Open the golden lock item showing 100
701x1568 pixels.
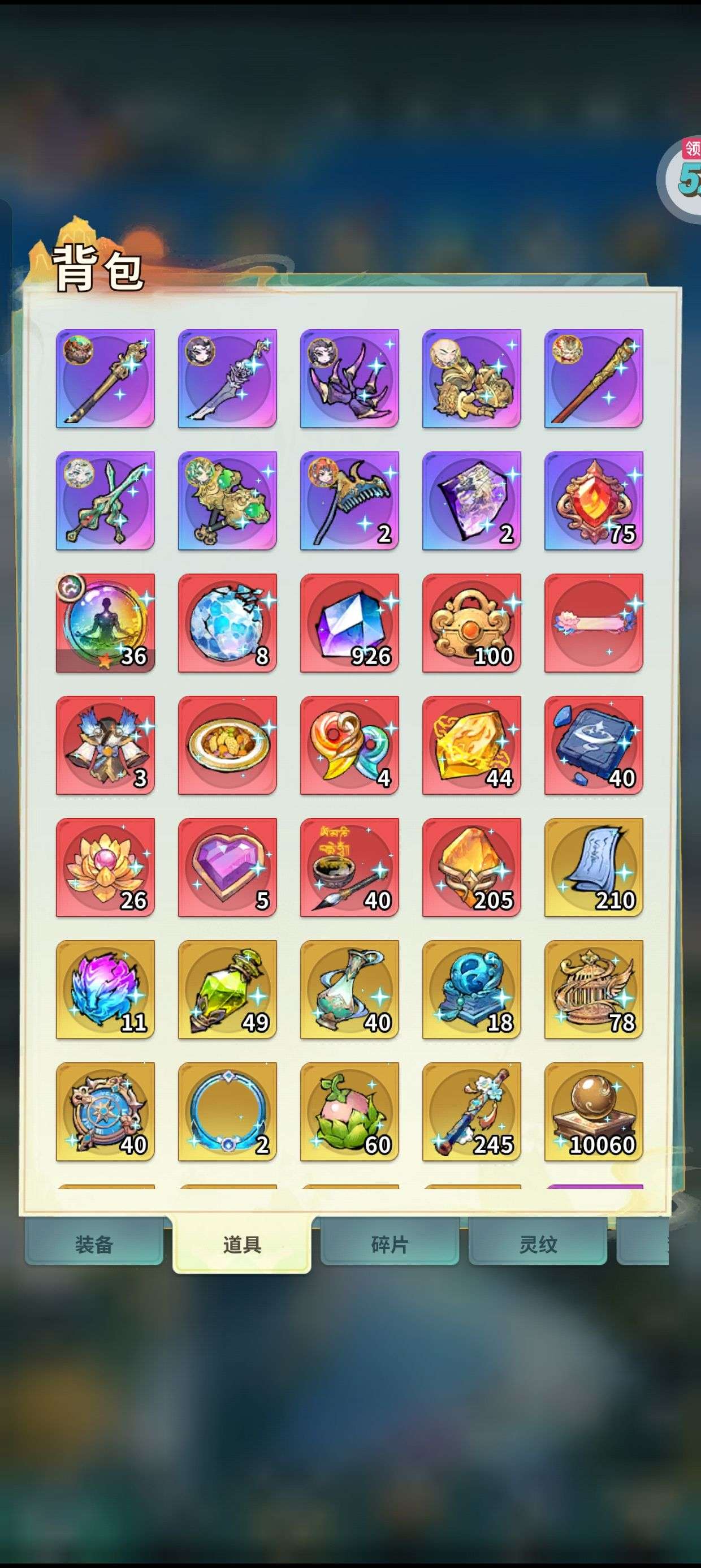471,623
